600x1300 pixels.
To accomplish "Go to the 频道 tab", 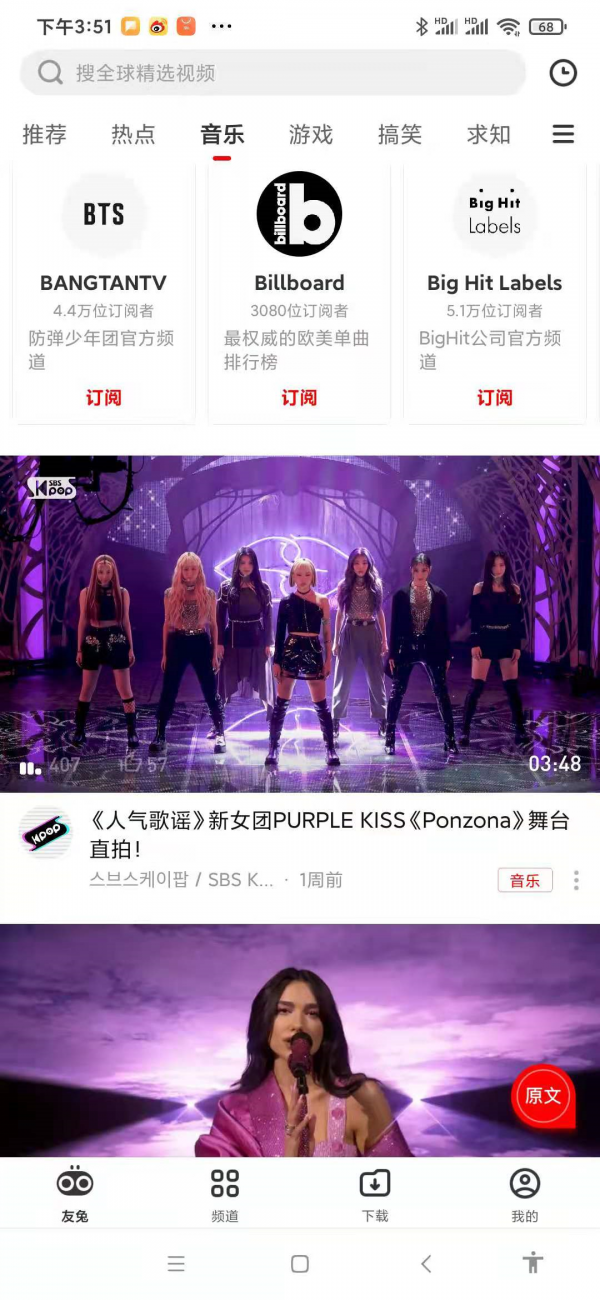I will [225, 1195].
